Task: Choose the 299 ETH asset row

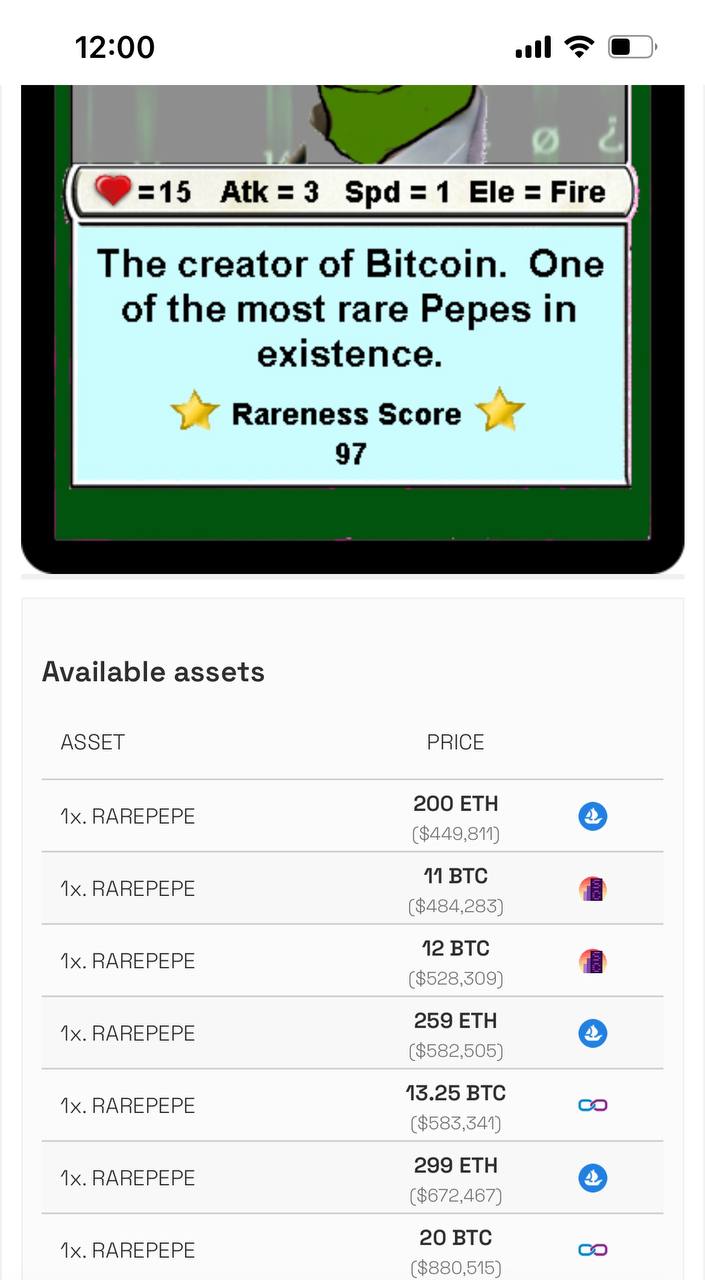Action: [x=352, y=1177]
